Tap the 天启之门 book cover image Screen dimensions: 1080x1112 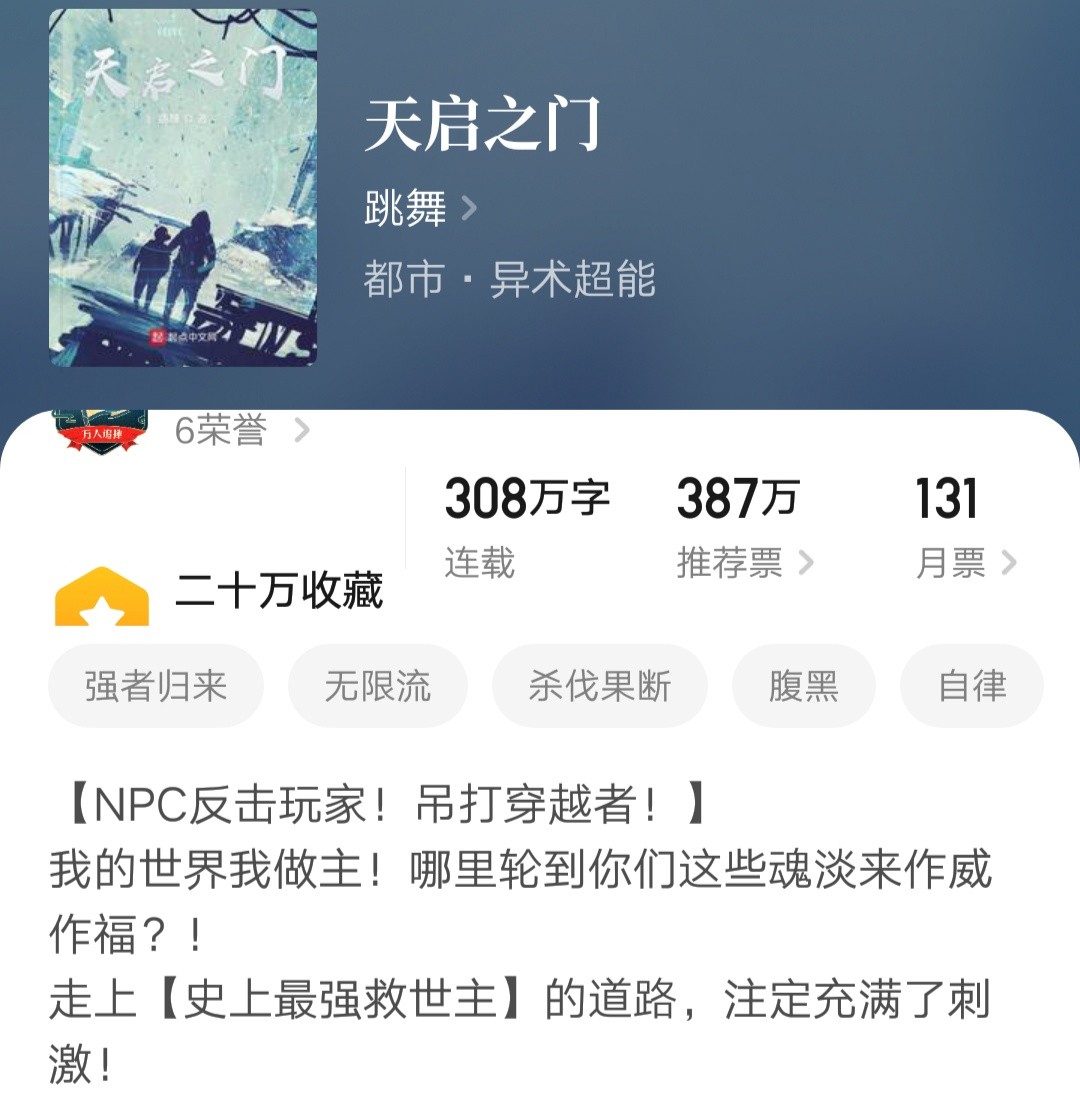click(183, 188)
